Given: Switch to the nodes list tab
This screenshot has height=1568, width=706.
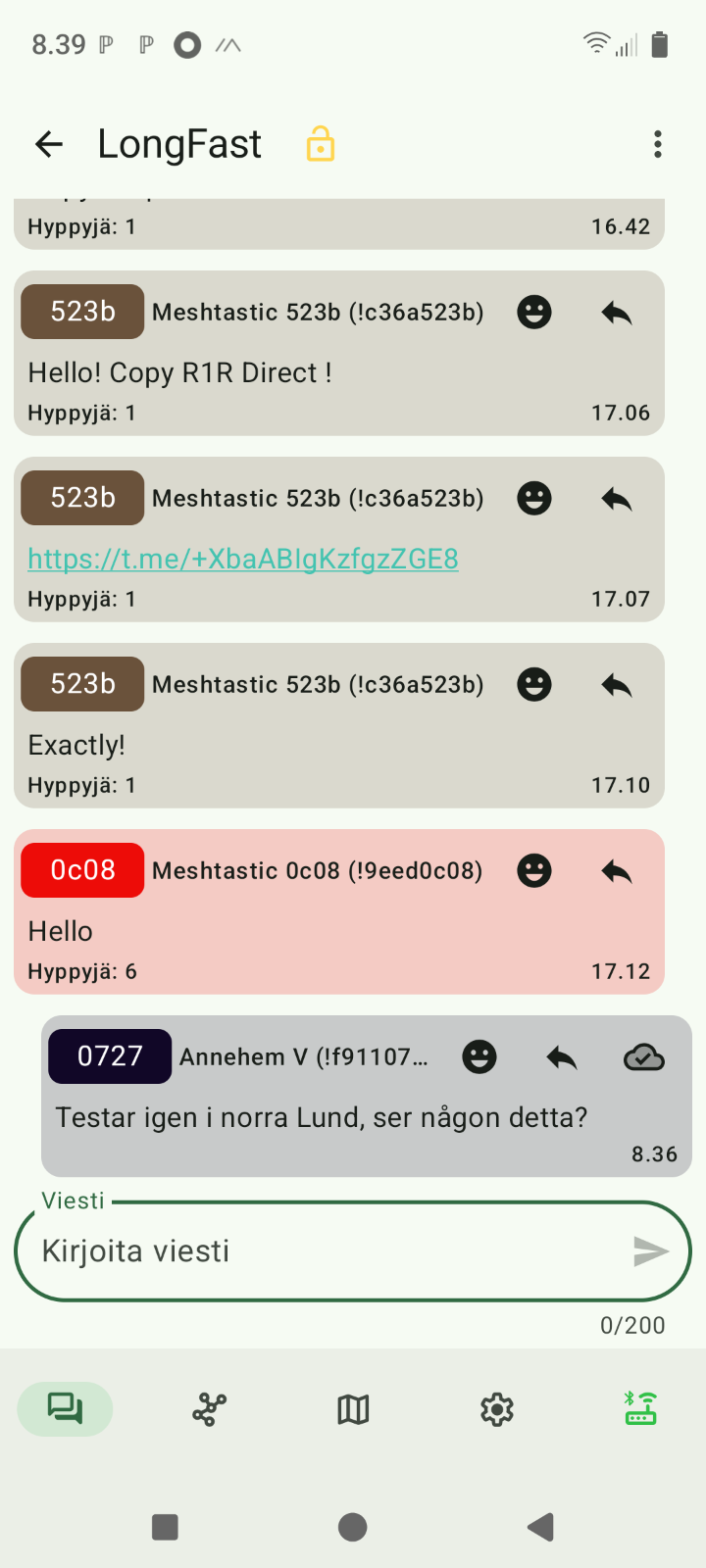Looking at the screenshot, I should 209,1409.
